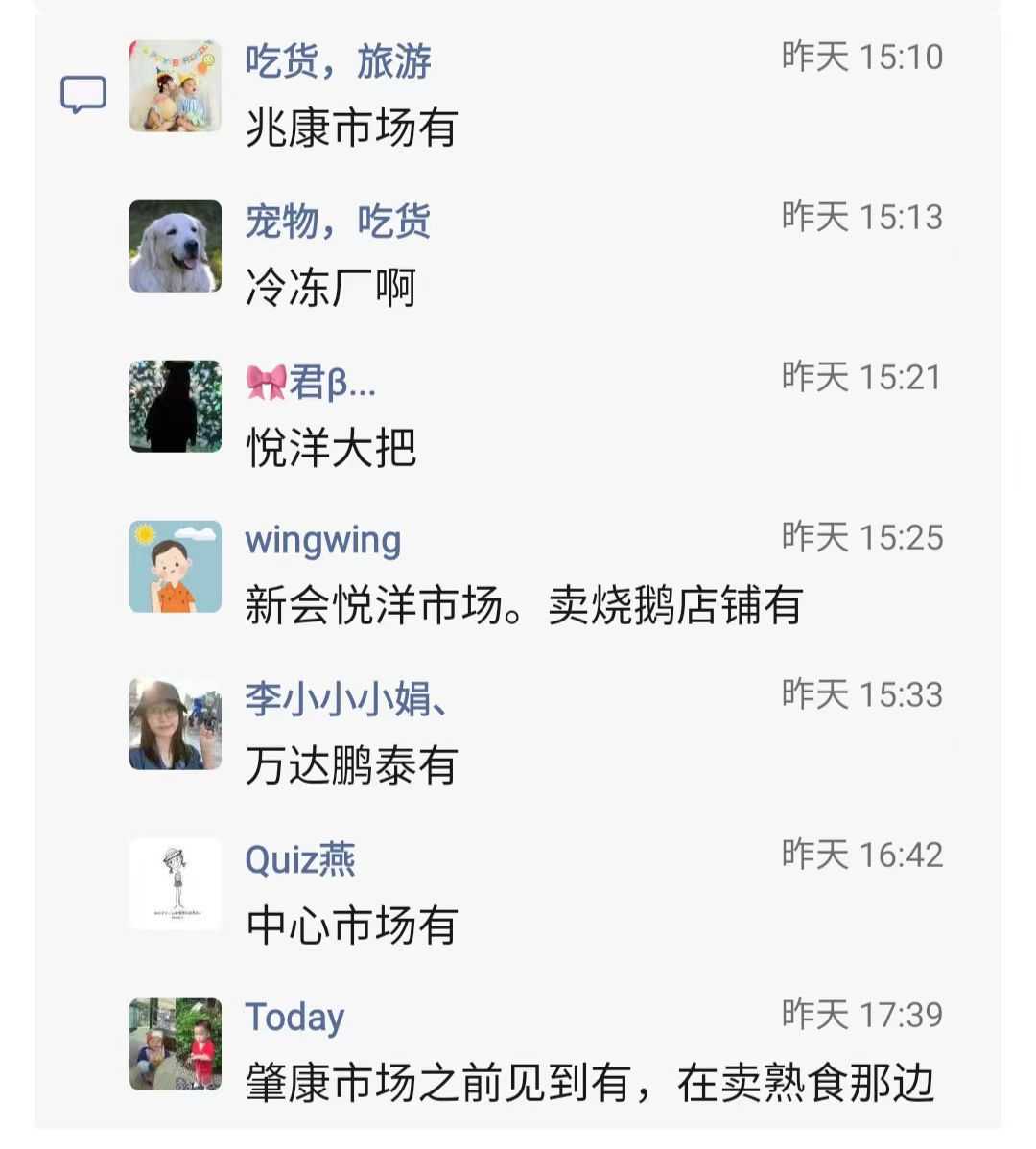Open the Quiz燕 username link
Image resolution: width=1036 pixels, height=1149 pixels.
300,859
